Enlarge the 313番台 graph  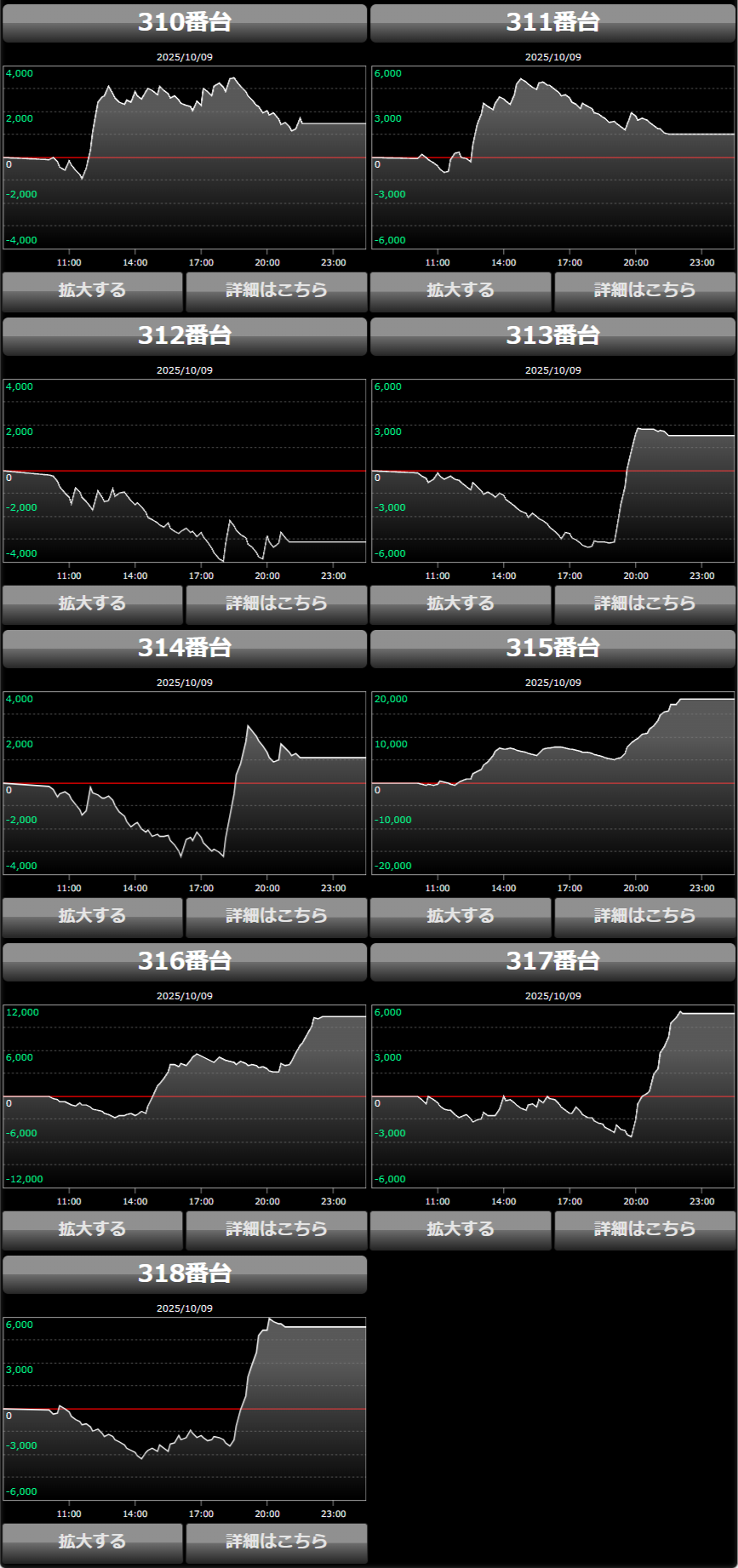tap(461, 604)
